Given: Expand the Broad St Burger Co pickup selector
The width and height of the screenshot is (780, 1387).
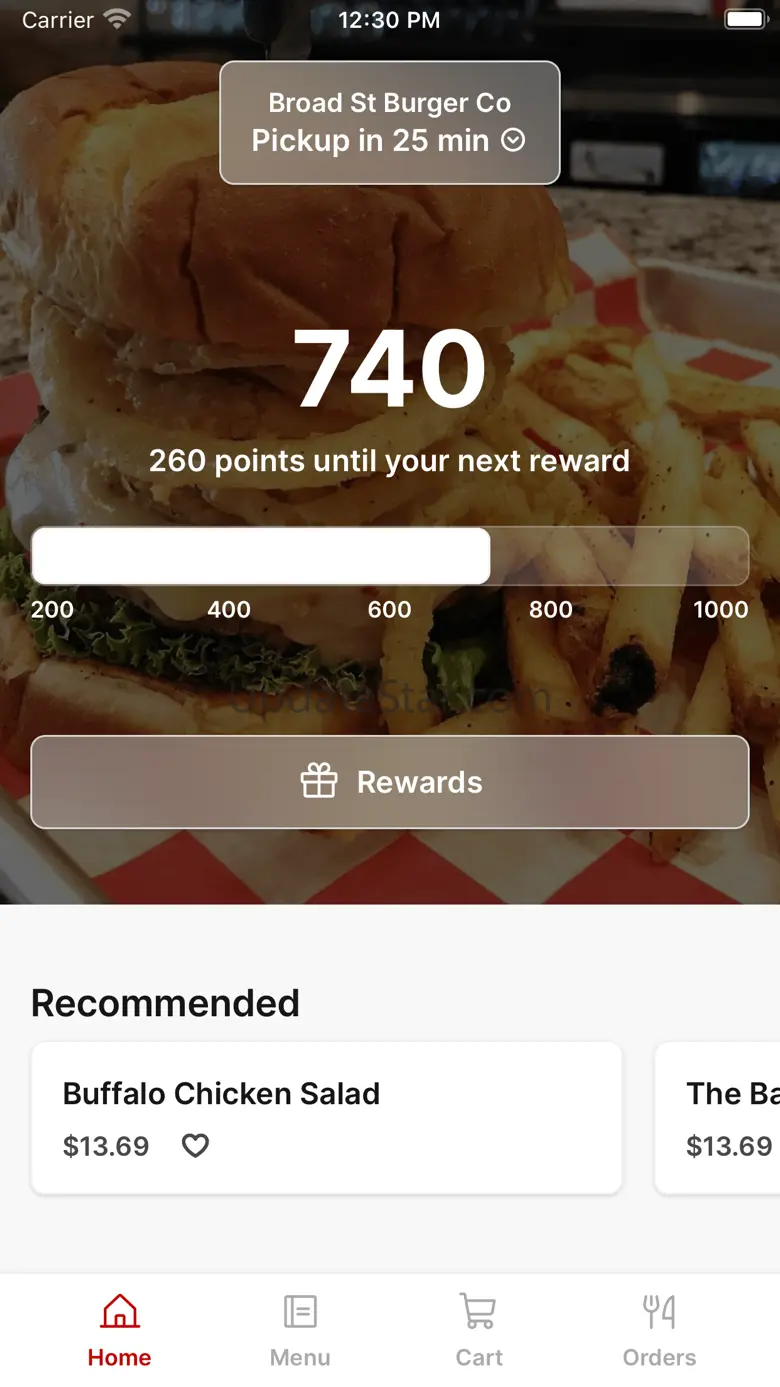Looking at the screenshot, I should coord(390,123).
